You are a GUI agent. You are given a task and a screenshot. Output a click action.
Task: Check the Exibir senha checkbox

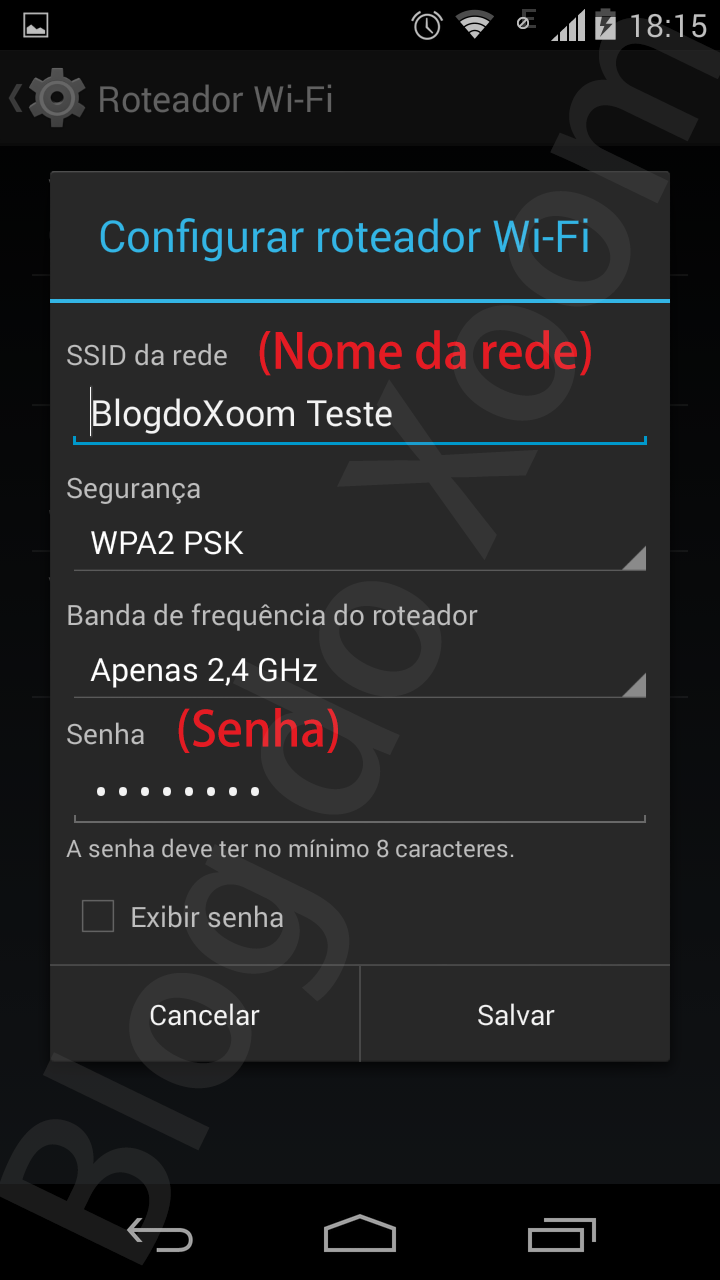98,916
